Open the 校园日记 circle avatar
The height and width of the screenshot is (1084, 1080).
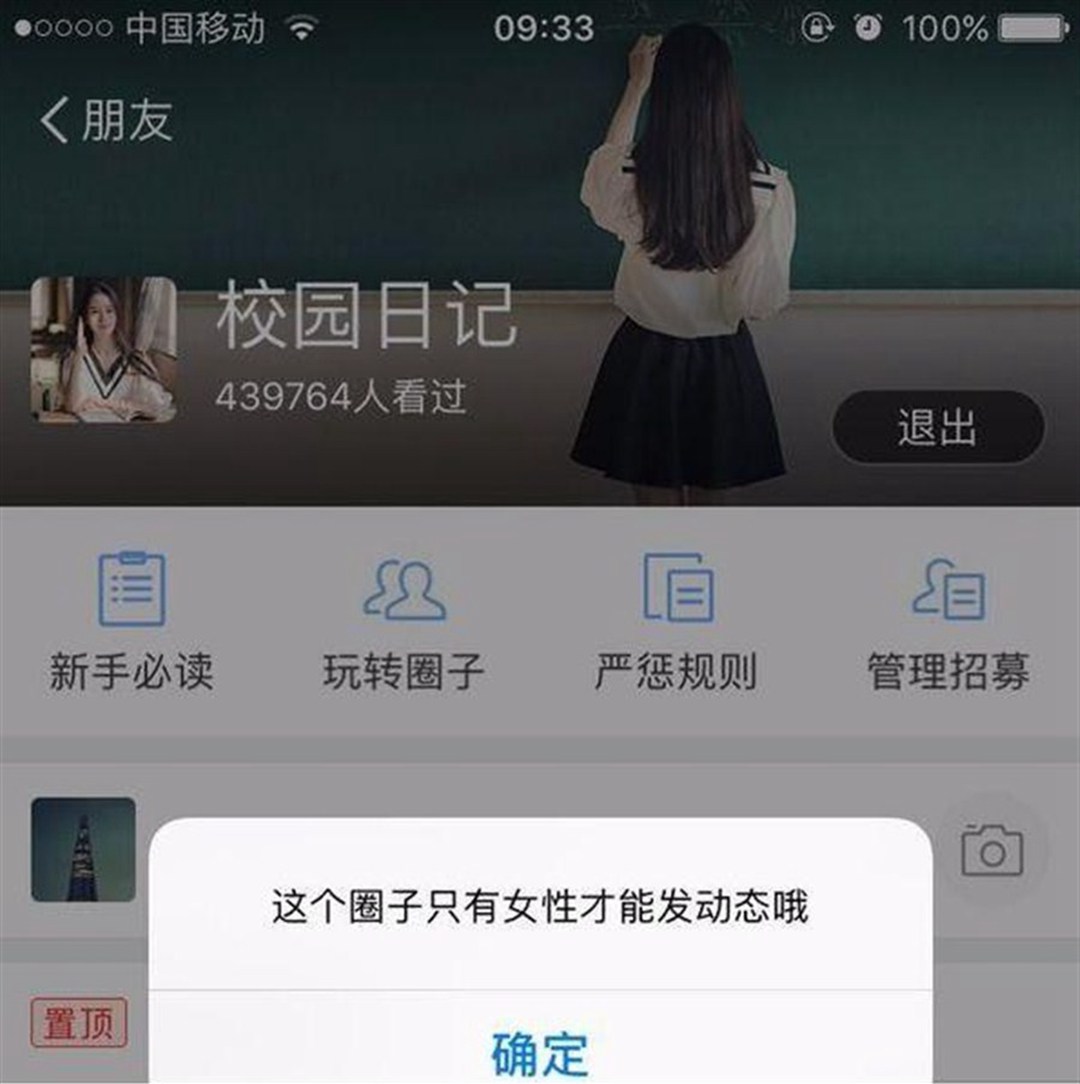(104, 350)
